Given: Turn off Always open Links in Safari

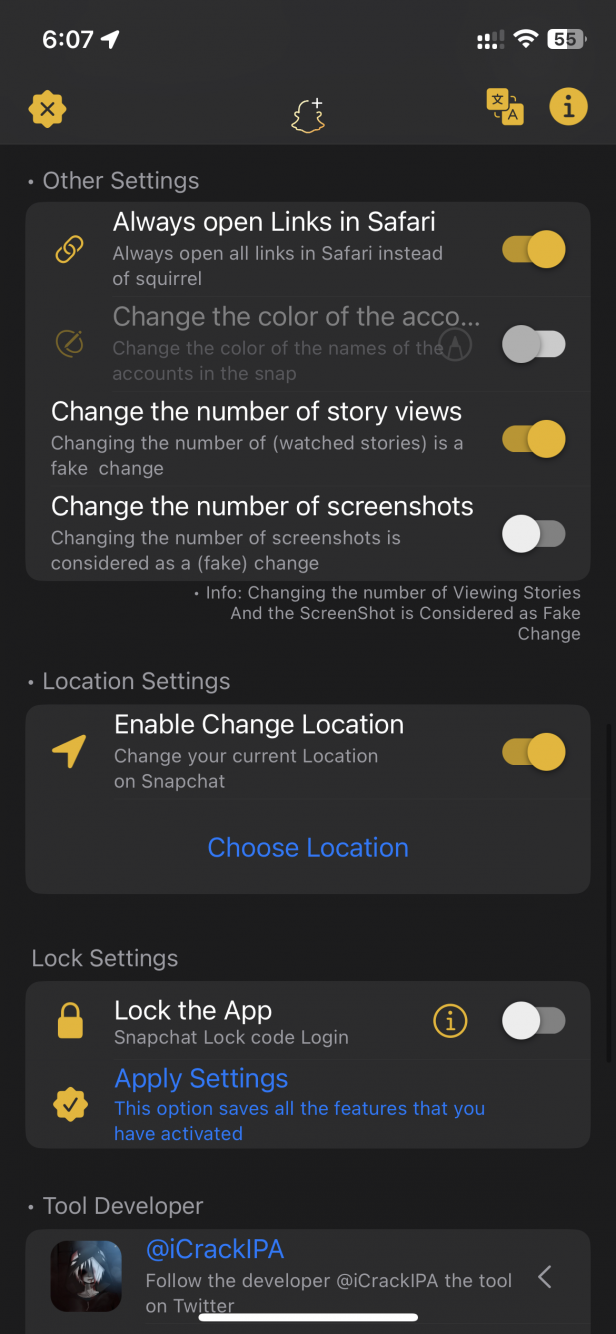Looking at the screenshot, I should pos(534,249).
